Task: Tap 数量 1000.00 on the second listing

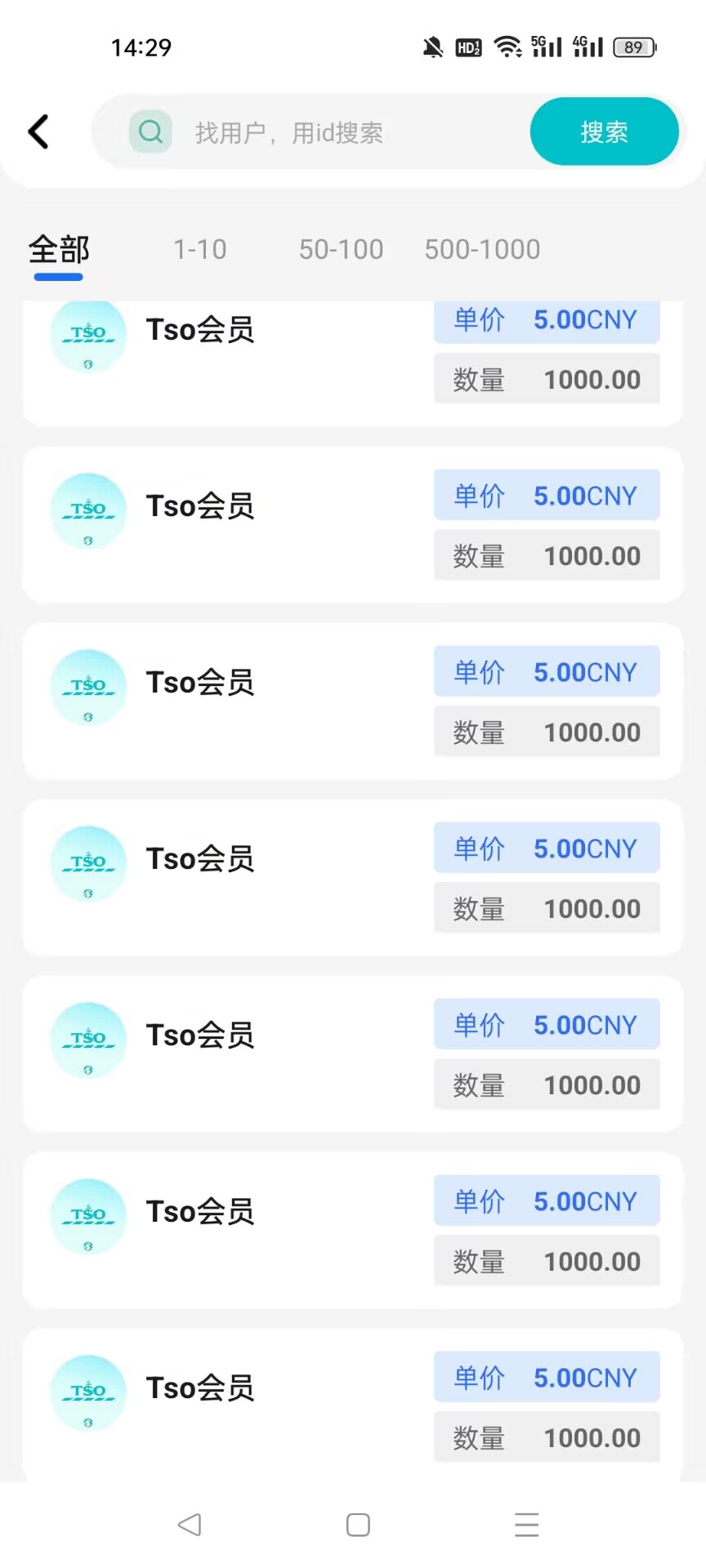Action: 546,555
